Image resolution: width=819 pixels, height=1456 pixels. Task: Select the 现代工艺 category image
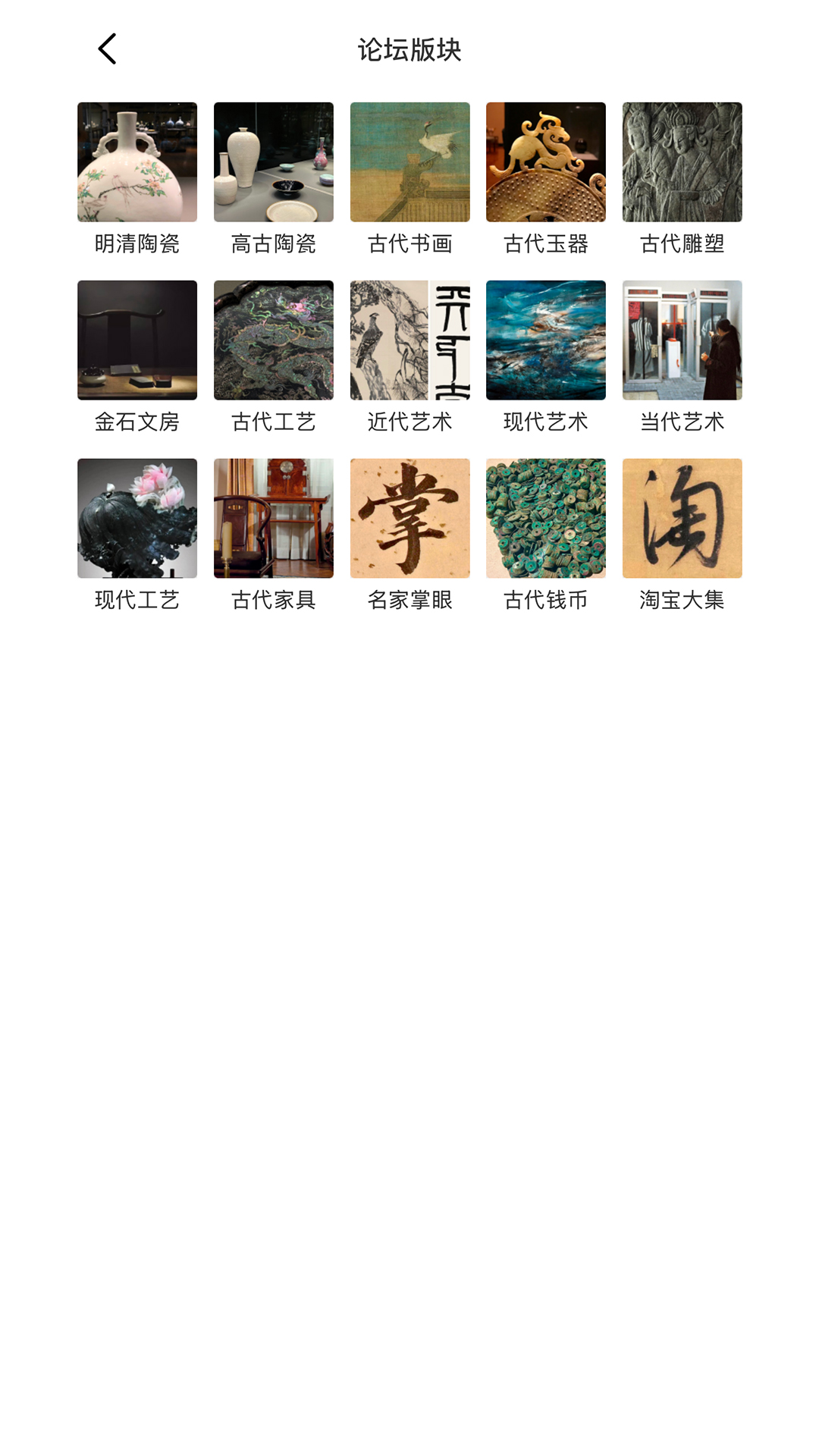[136, 517]
